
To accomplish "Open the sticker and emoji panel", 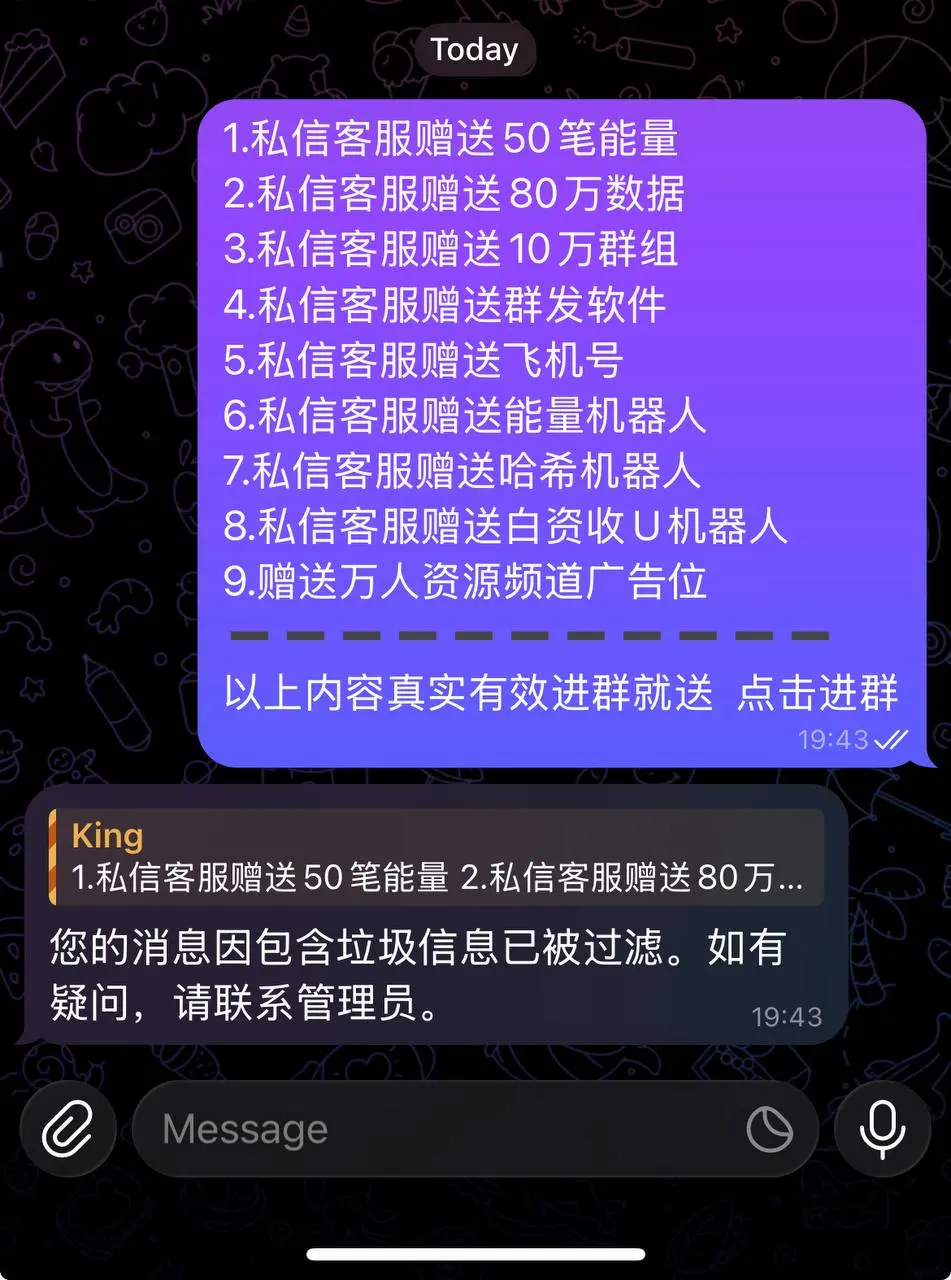I will 770,1130.
